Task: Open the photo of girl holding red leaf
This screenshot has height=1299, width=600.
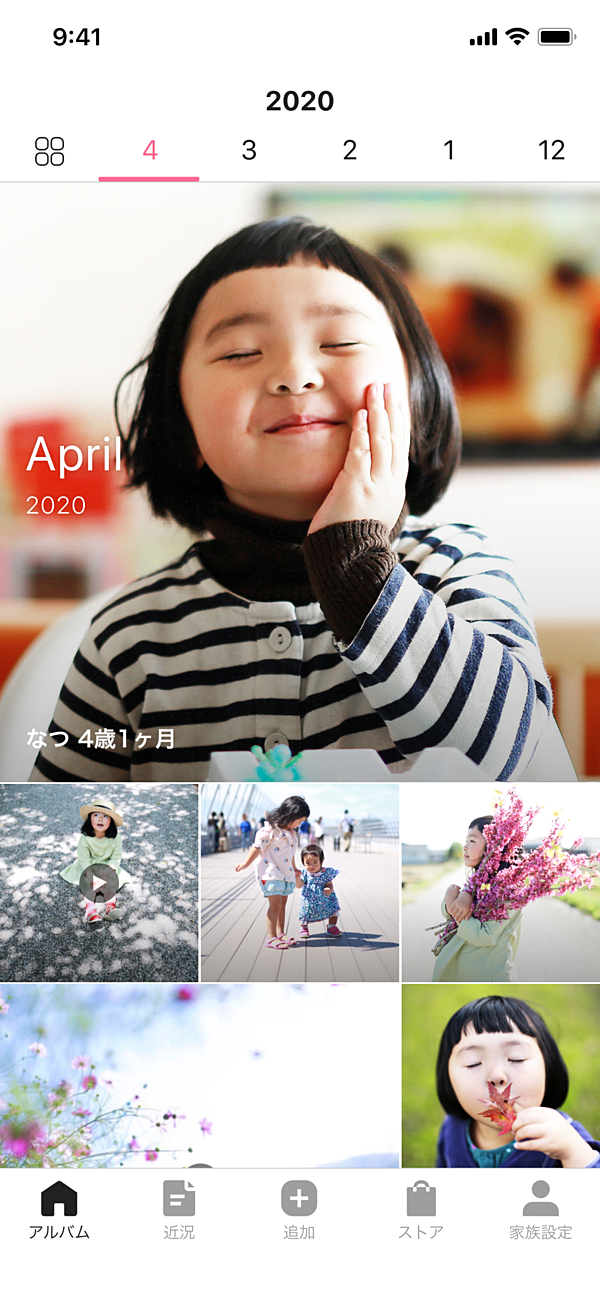Action: point(500,1075)
